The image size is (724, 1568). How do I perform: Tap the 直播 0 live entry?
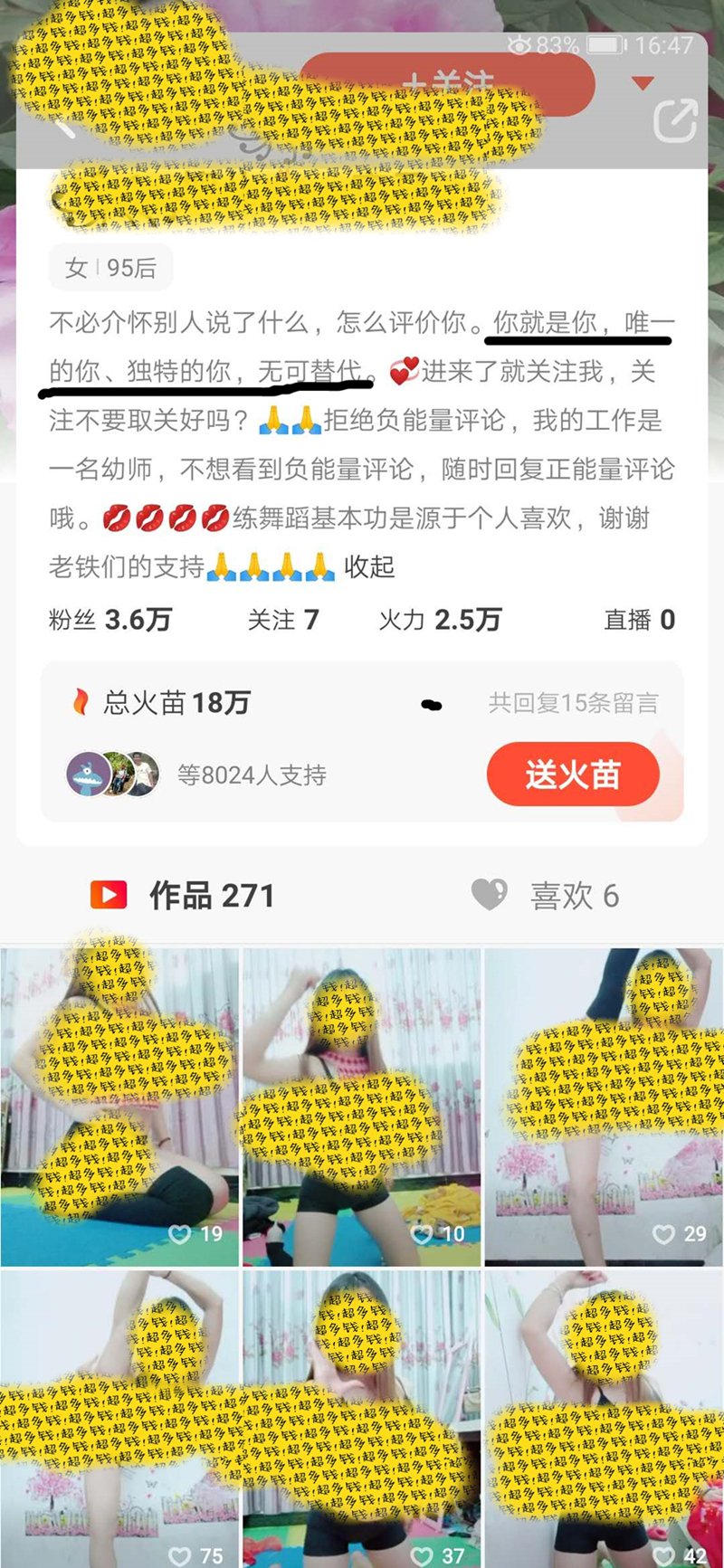pos(640,620)
